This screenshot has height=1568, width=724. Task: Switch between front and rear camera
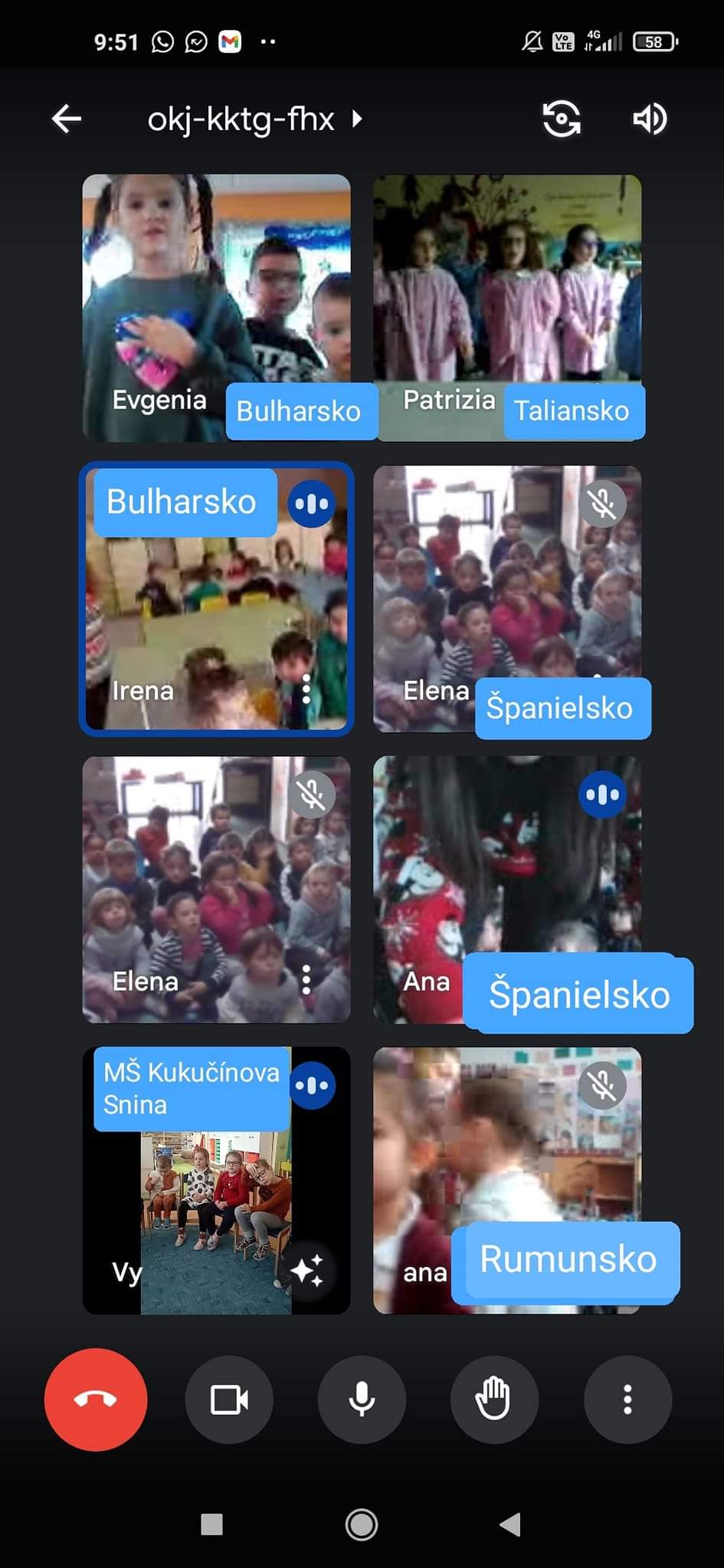click(x=562, y=119)
